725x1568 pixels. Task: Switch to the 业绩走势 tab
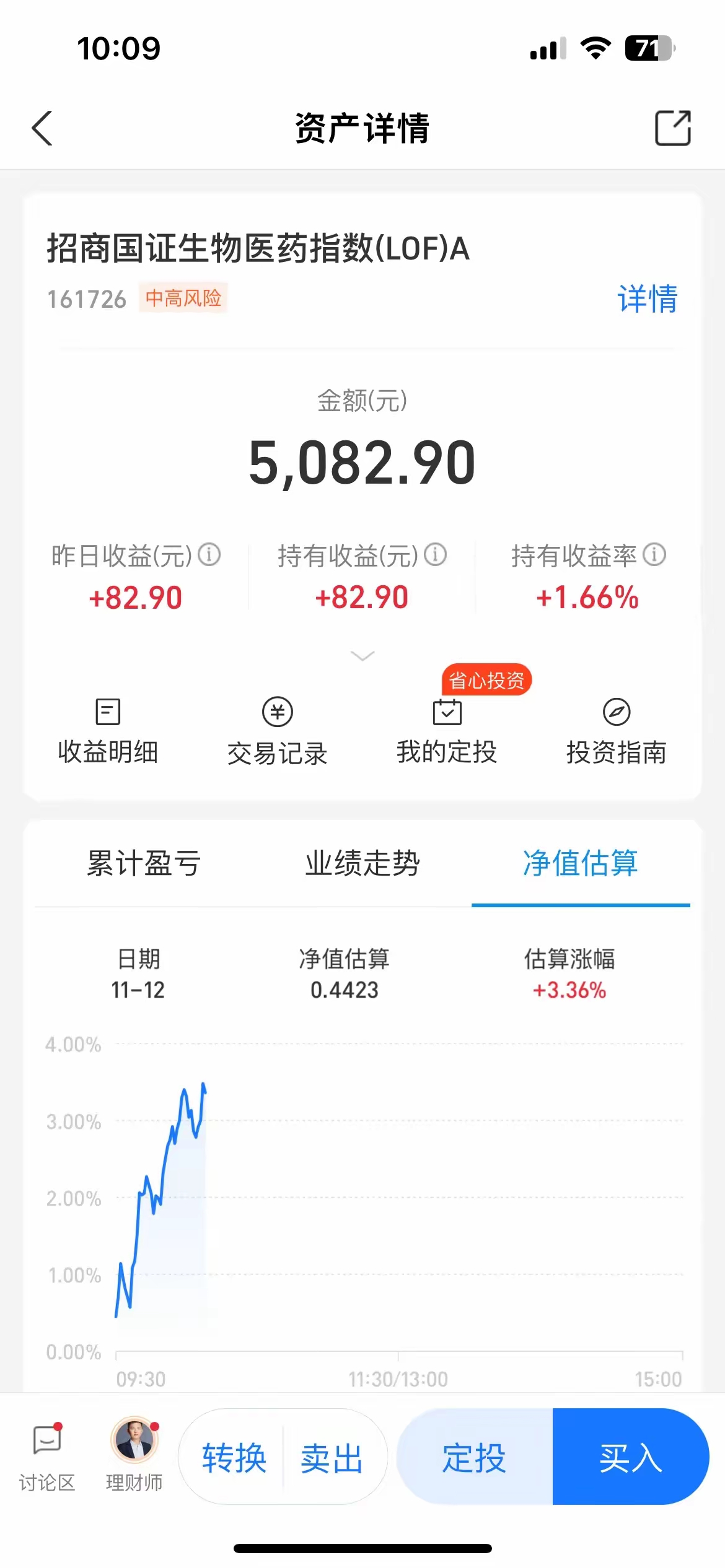(362, 863)
